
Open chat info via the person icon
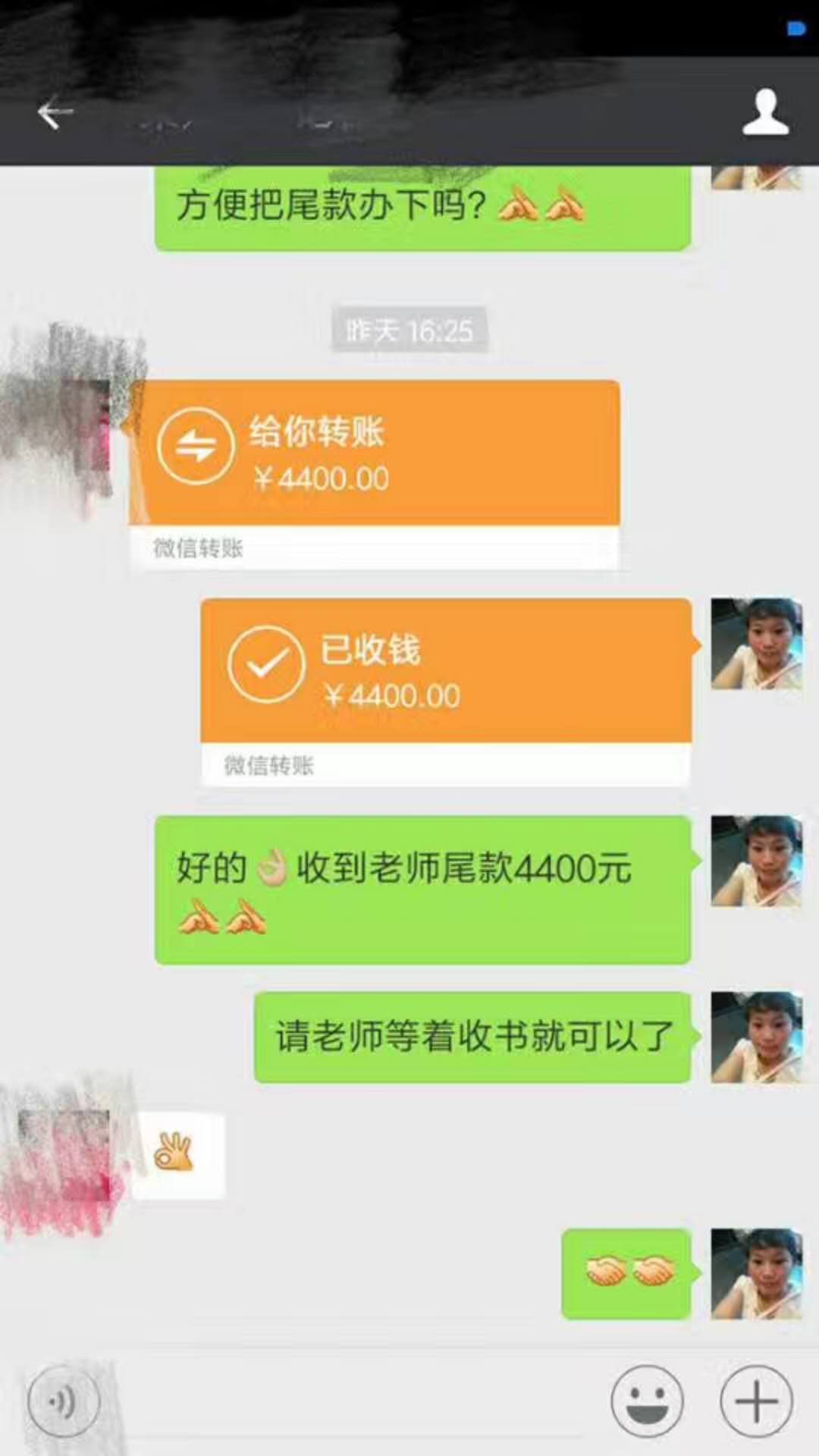(x=765, y=112)
